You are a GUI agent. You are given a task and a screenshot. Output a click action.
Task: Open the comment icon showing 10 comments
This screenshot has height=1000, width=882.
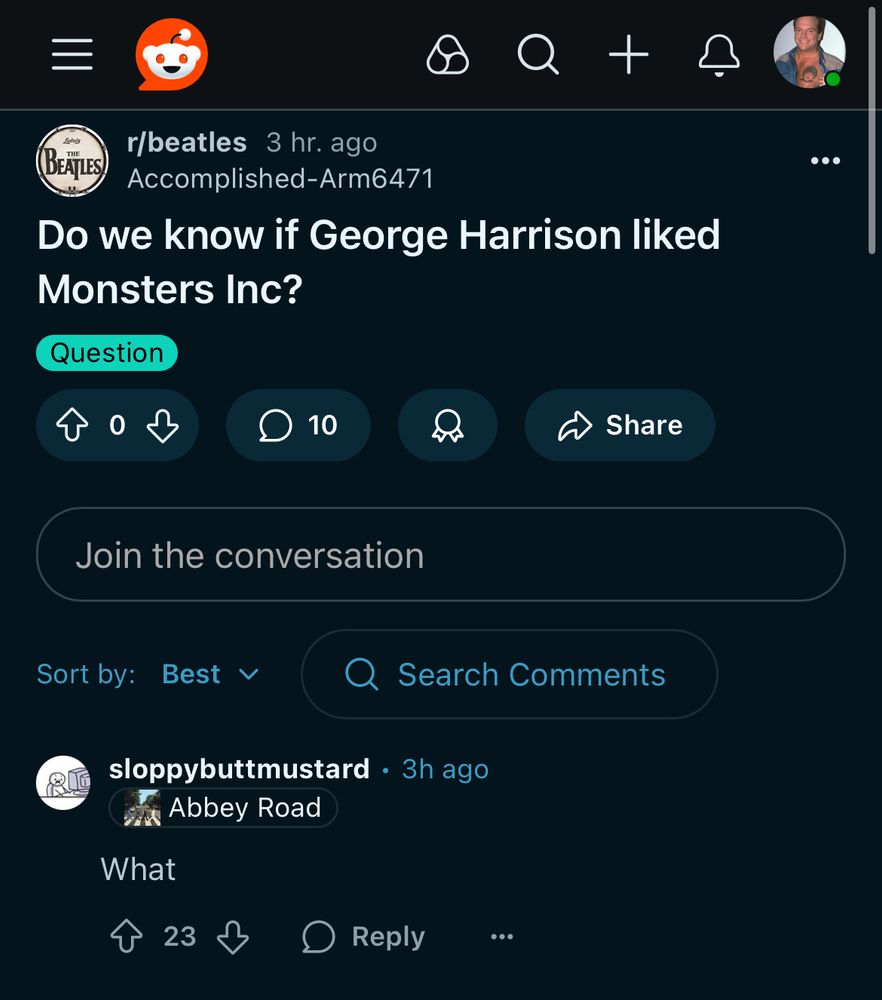[x=298, y=425]
